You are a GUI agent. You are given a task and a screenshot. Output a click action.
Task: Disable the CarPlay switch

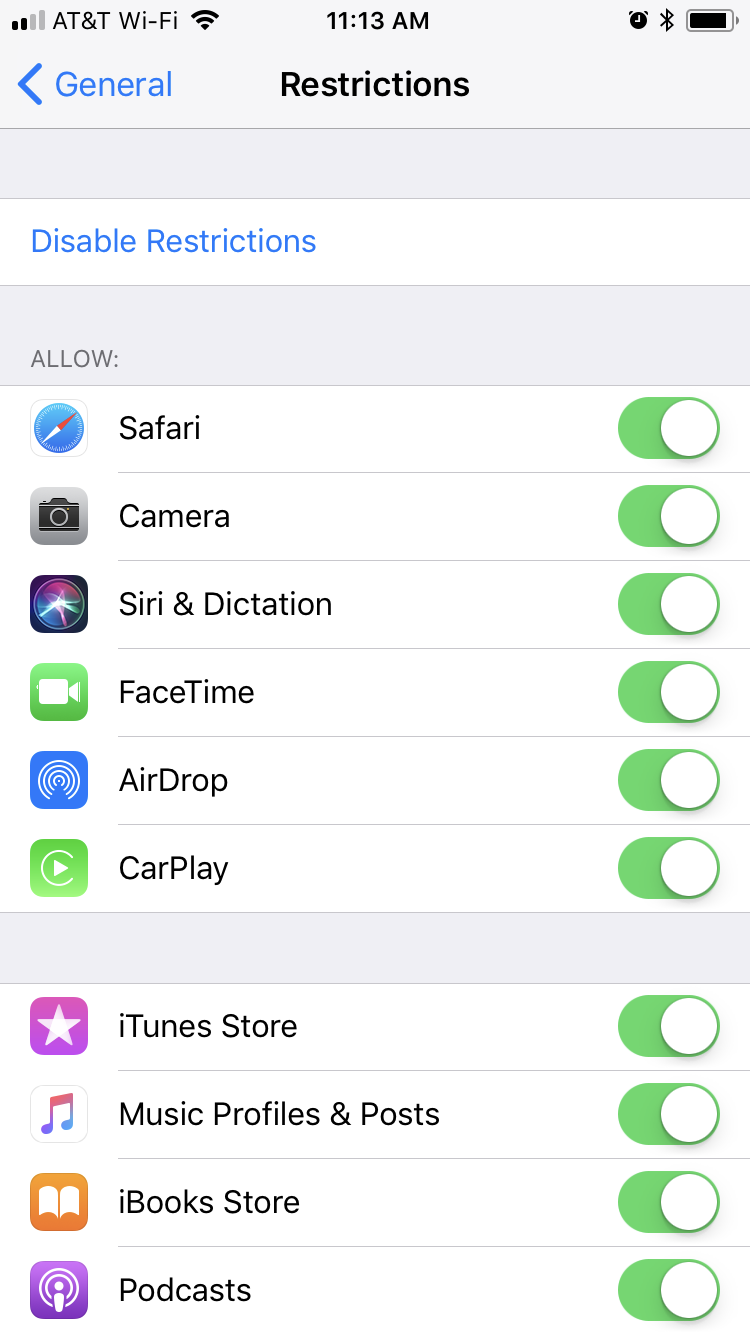[x=668, y=868]
